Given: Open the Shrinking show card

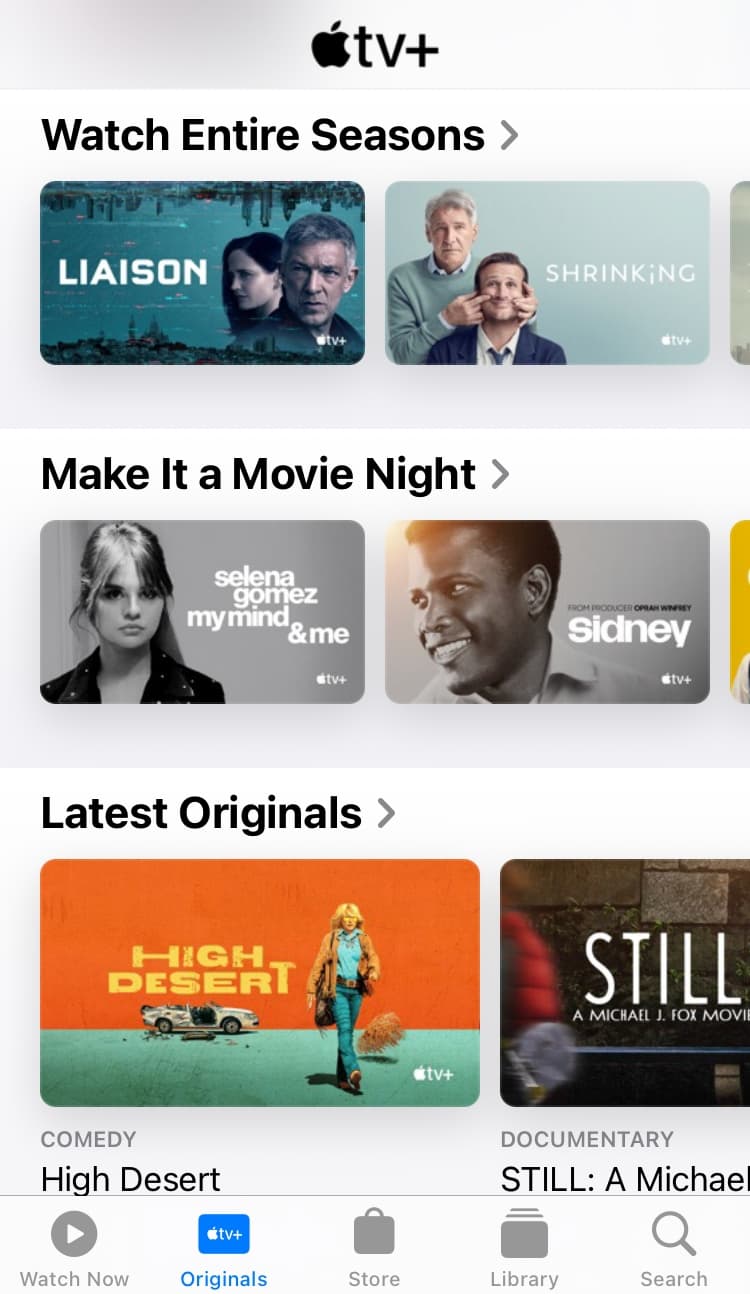Looking at the screenshot, I should click(547, 272).
